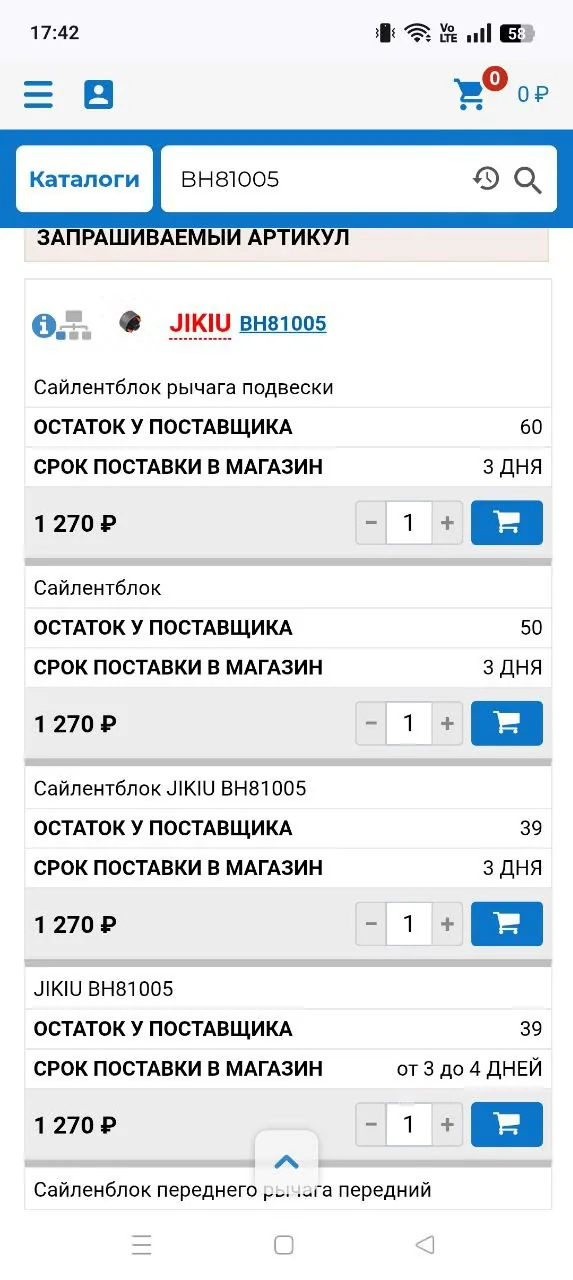Open the BH81005 article link
573x1280 pixels.
[283, 323]
